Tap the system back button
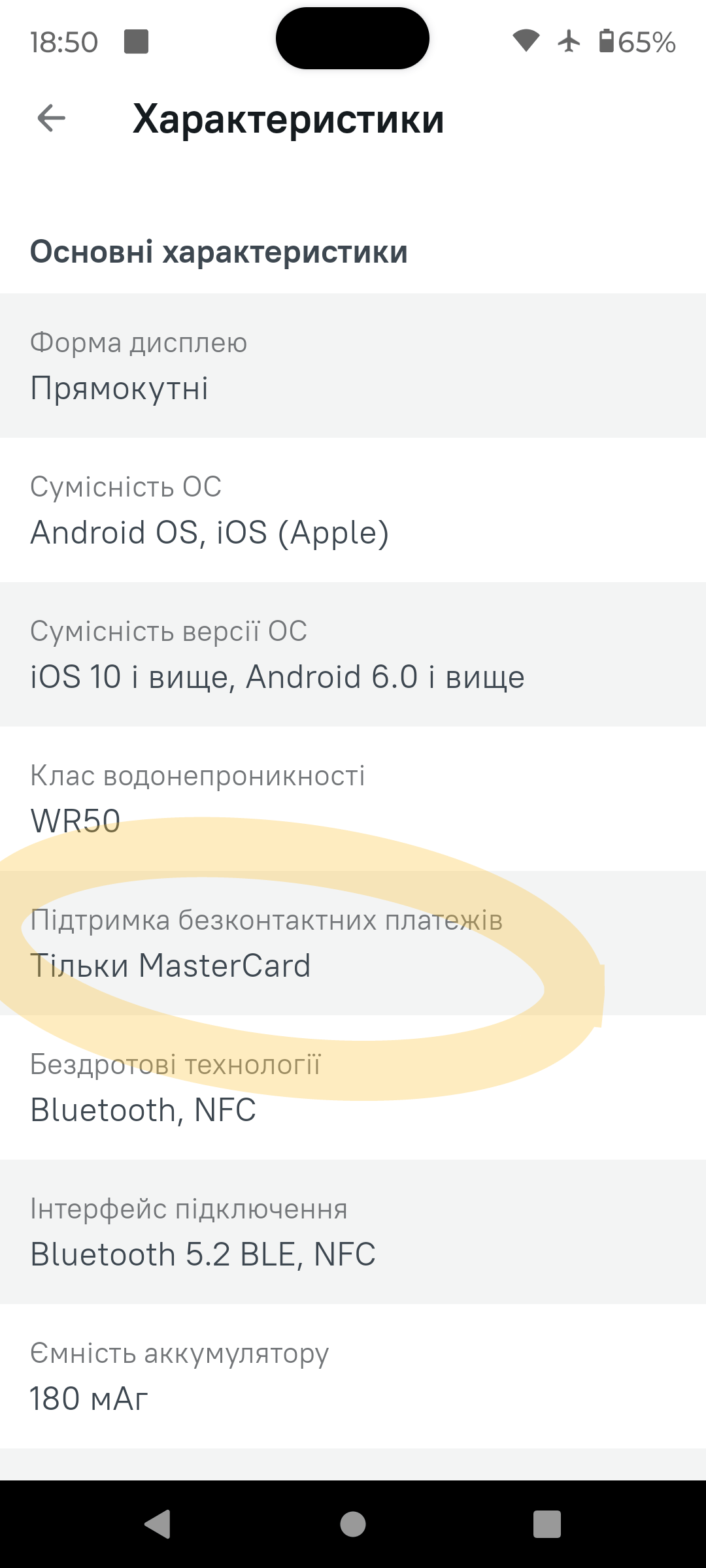Viewport: 706px width, 1568px height. tap(158, 1524)
